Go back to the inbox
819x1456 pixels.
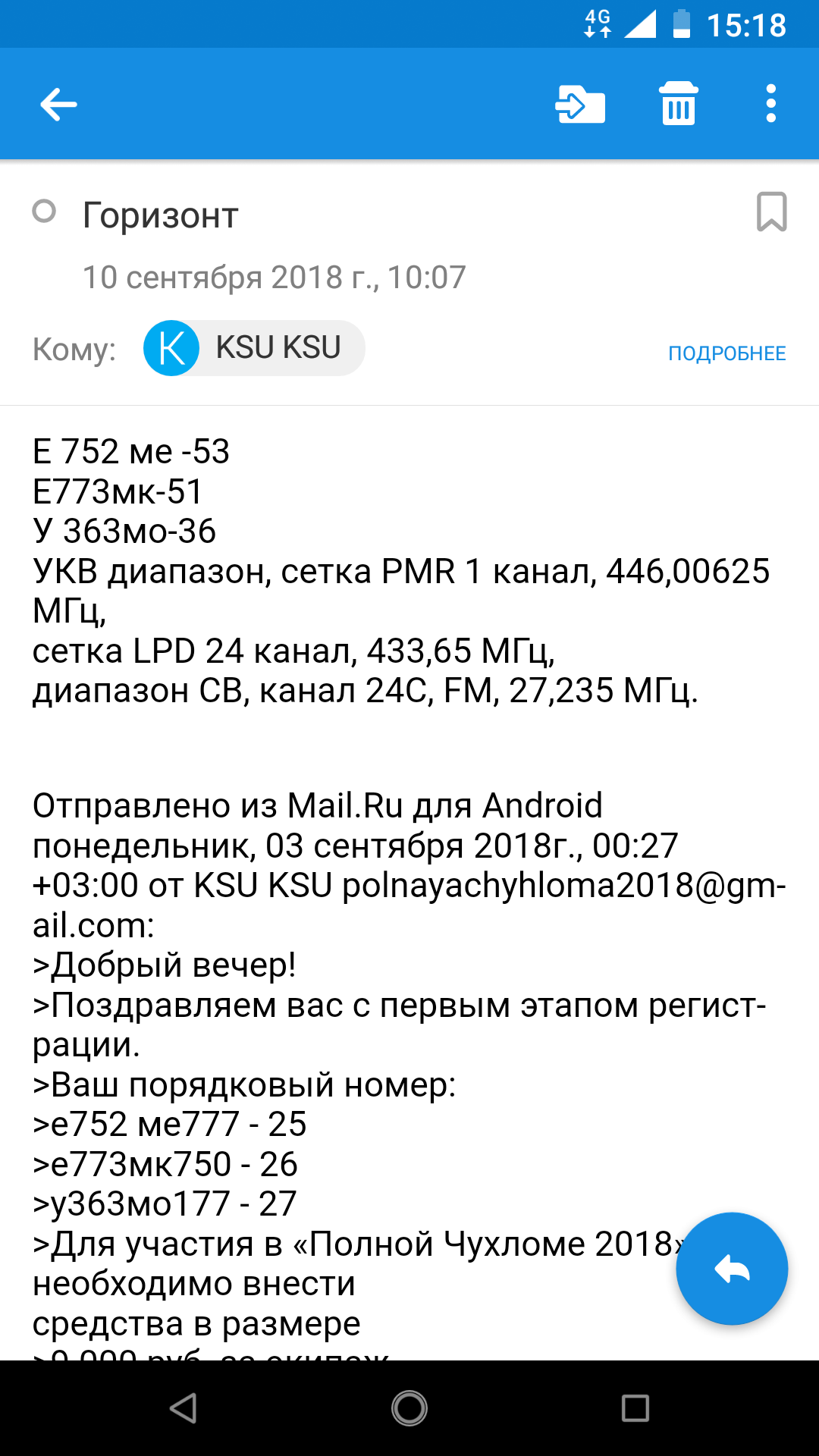point(58,104)
